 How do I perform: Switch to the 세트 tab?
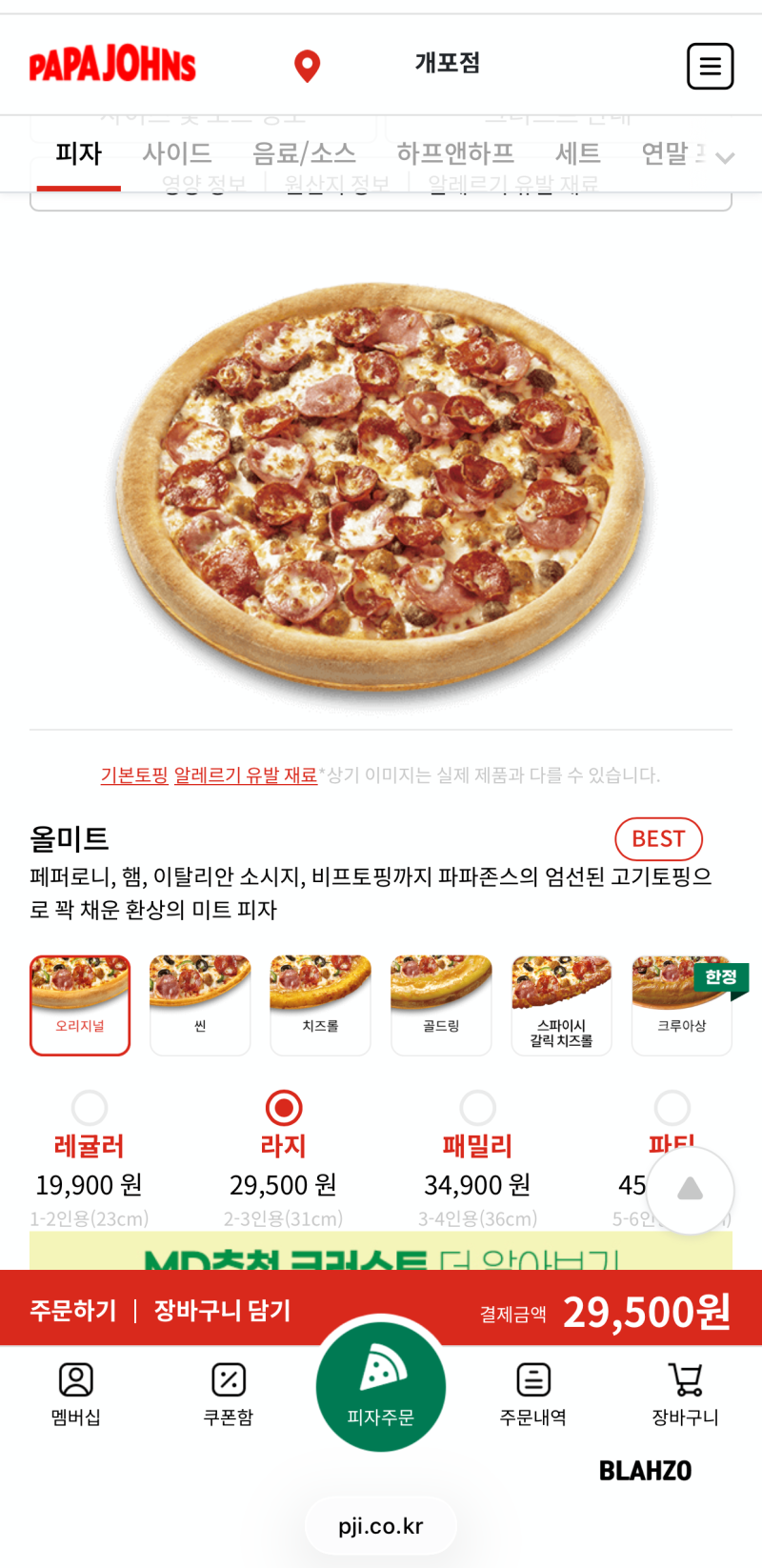click(x=578, y=153)
